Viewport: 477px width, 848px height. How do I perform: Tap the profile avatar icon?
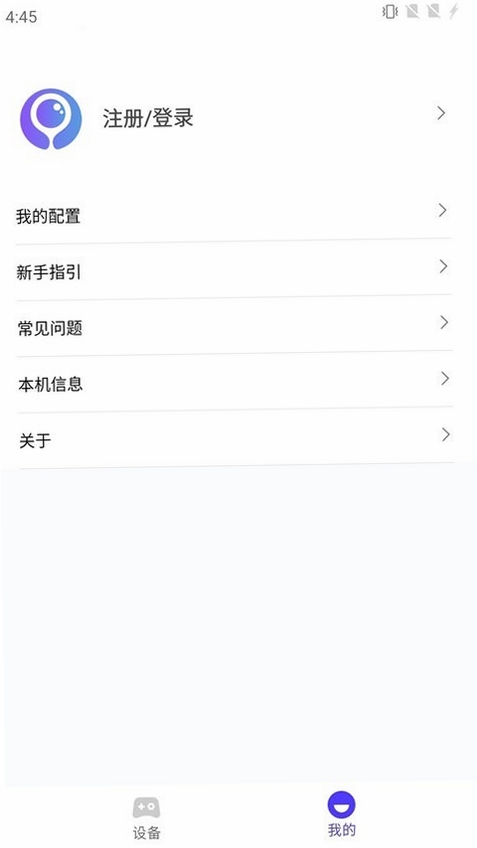(51, 119)
